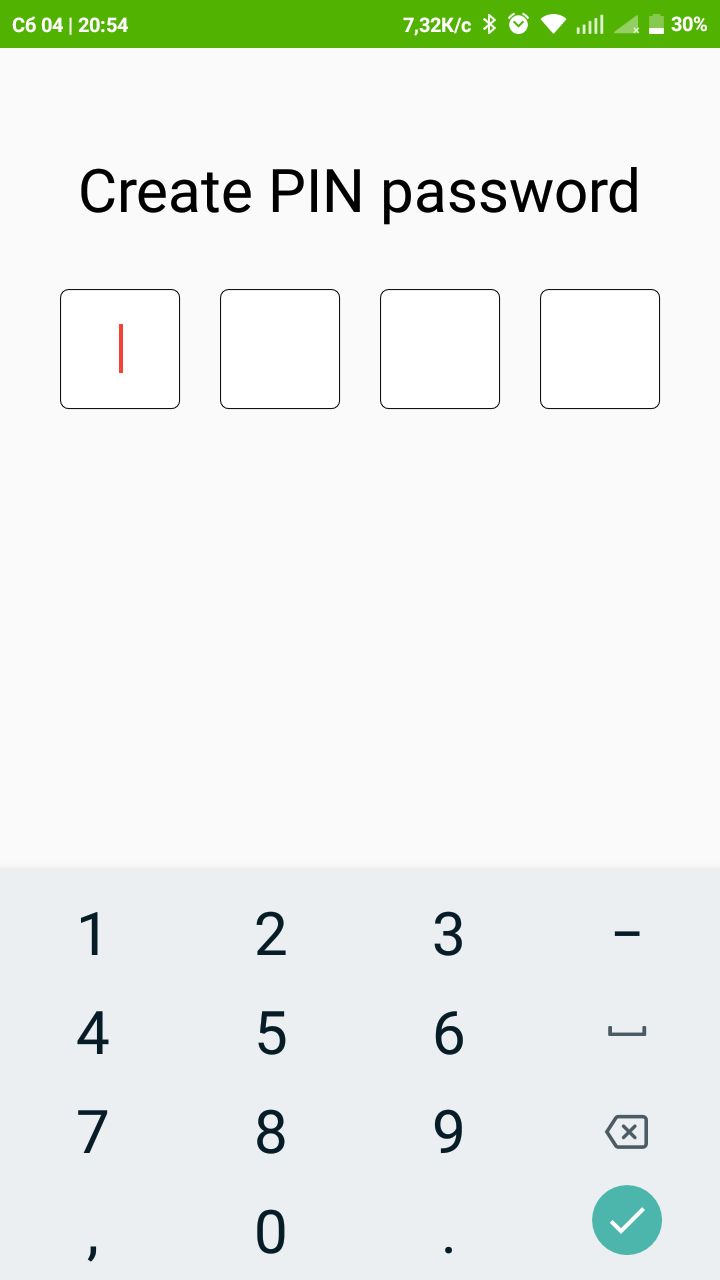
Task: Focus the first PIN digit box
Action: coord(120,349)
